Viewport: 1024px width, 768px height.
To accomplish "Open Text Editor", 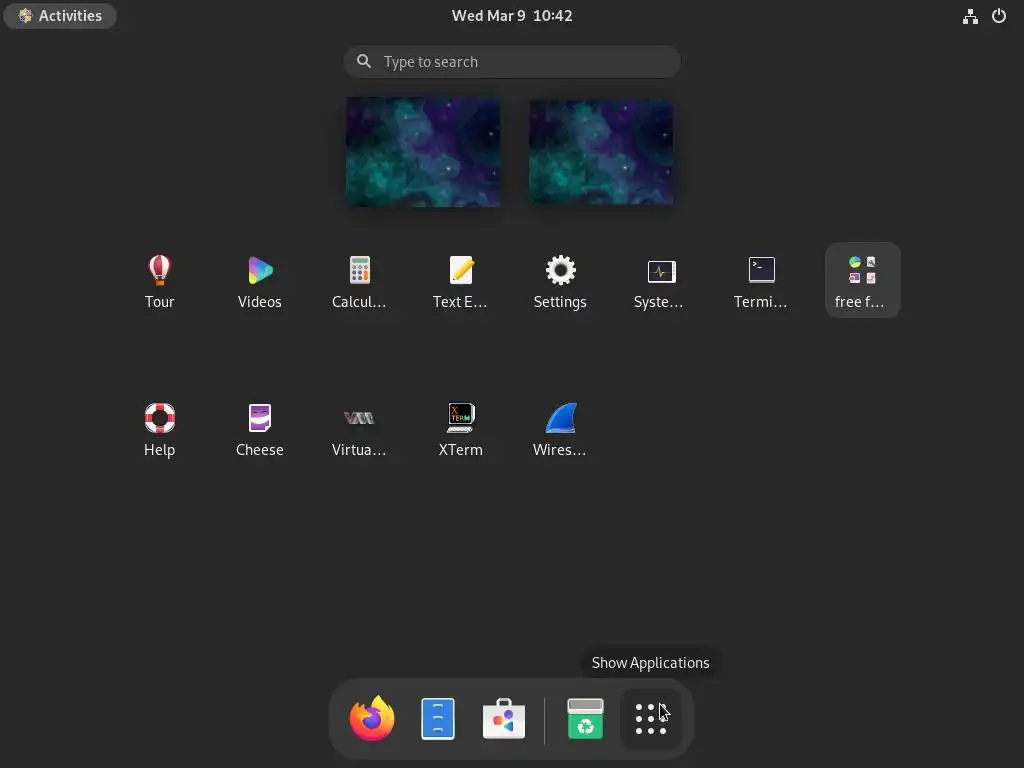I will click(460, 280).
